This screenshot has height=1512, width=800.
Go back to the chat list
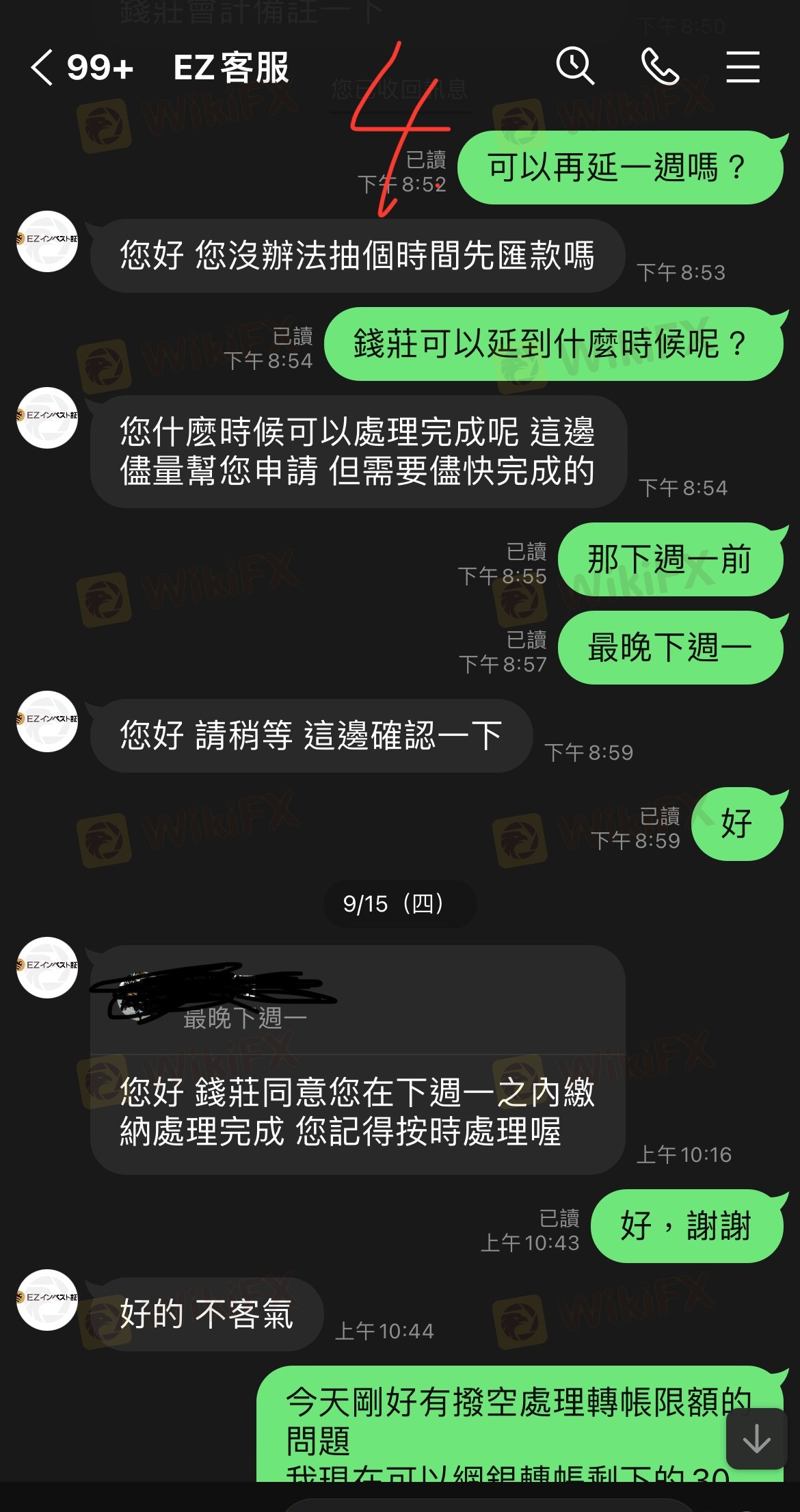[x=42, y=68]
